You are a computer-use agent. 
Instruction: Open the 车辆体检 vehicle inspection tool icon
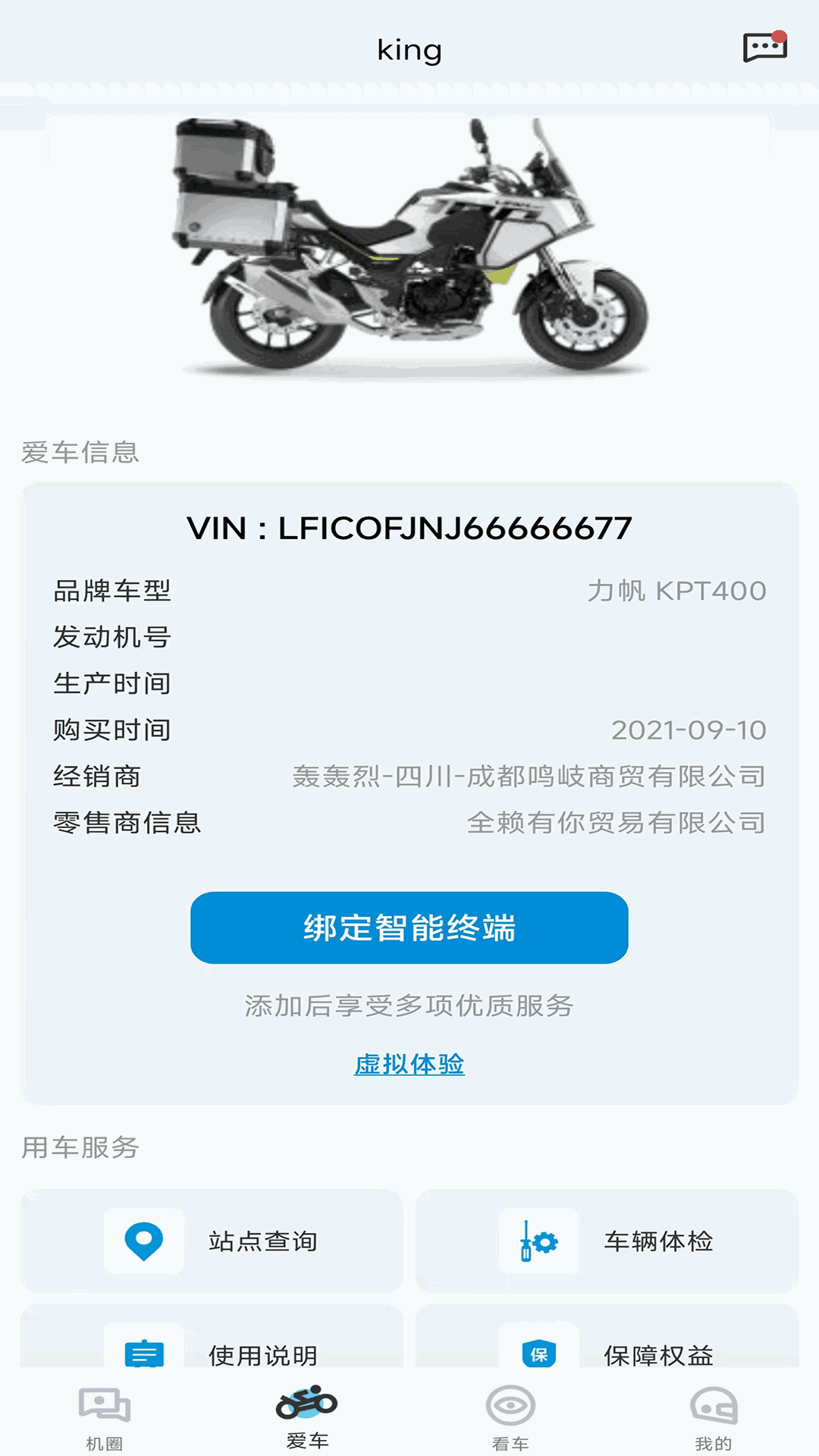[x=538, y=1241]
